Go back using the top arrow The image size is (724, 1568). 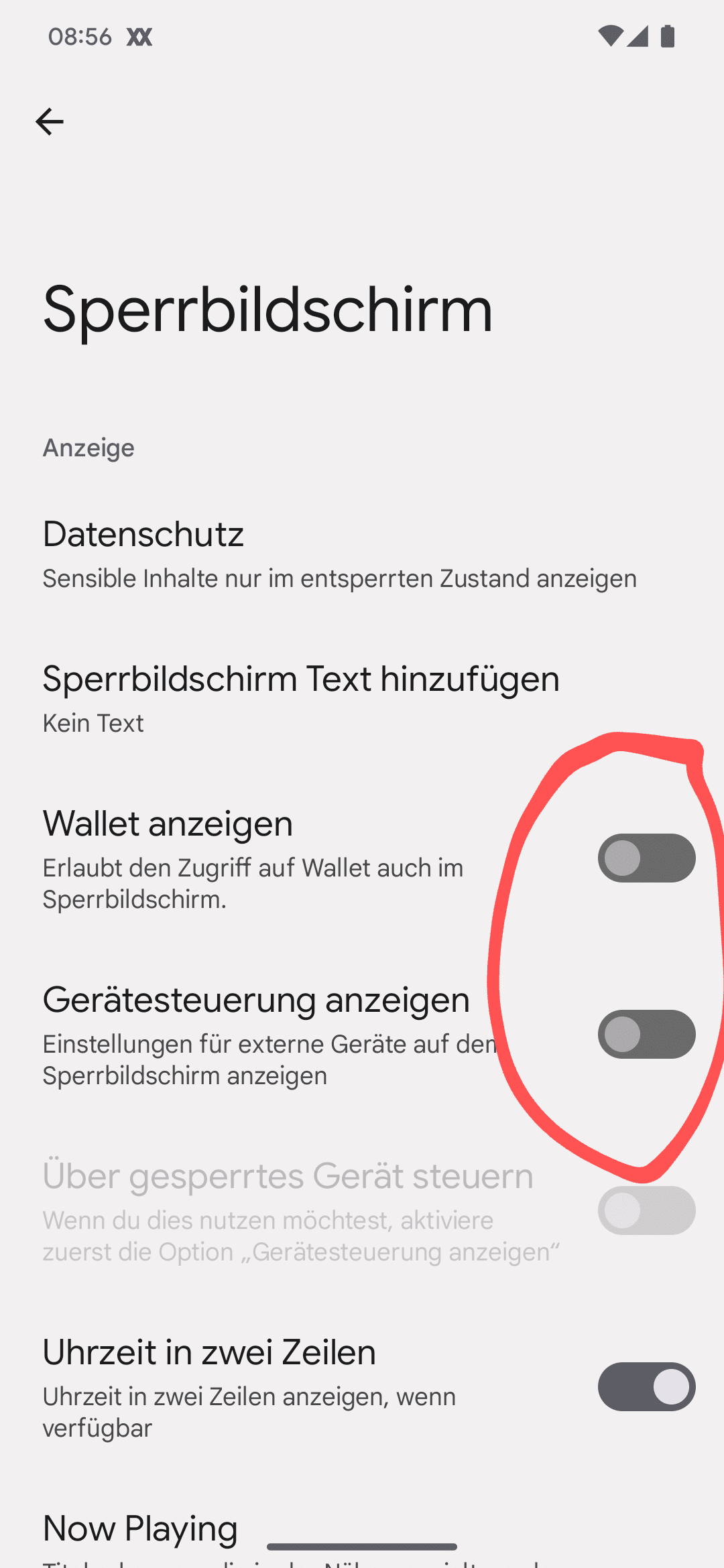(x=49, y=122)
